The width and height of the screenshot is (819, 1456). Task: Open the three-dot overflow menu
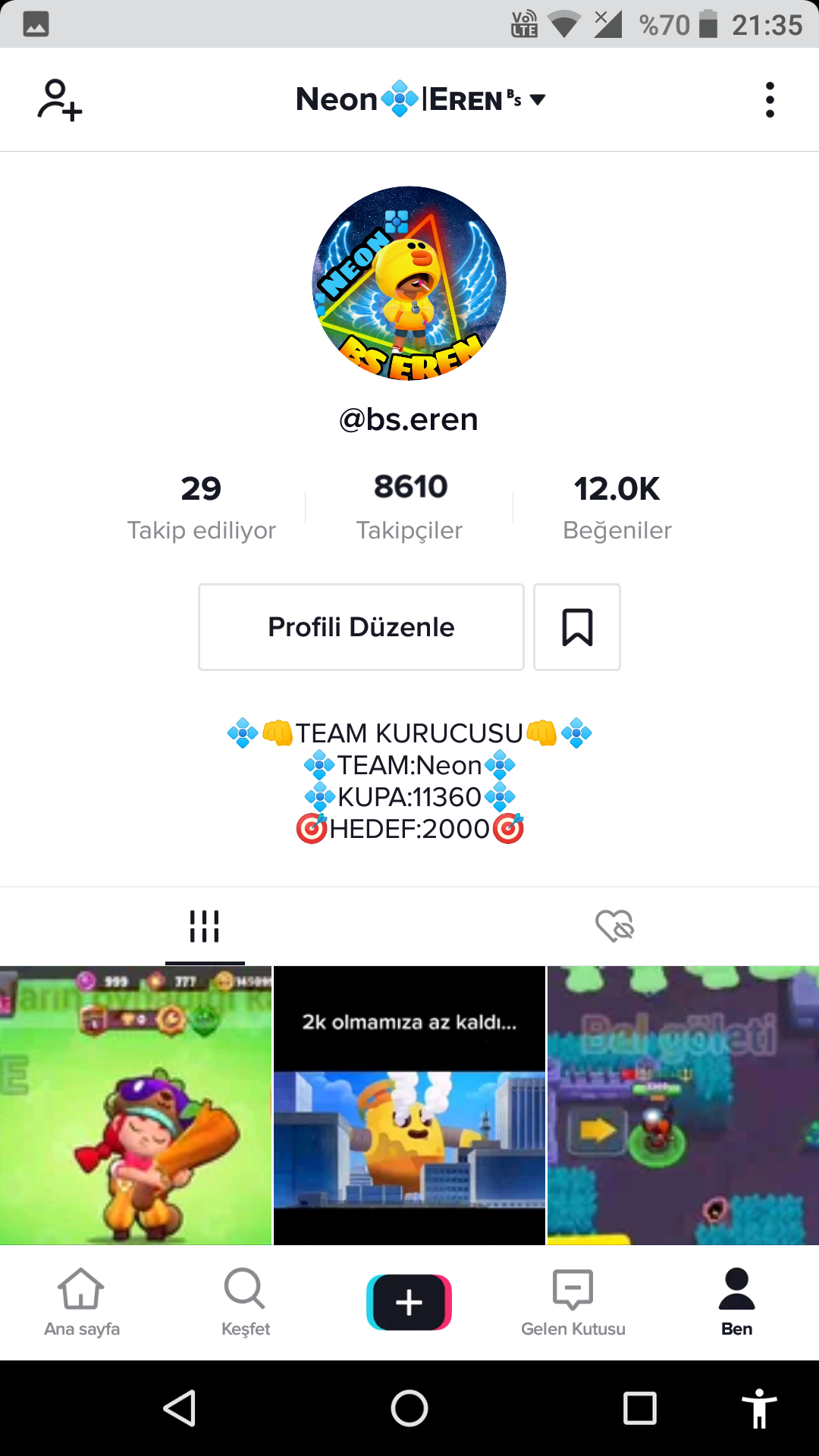click(770, 100)
